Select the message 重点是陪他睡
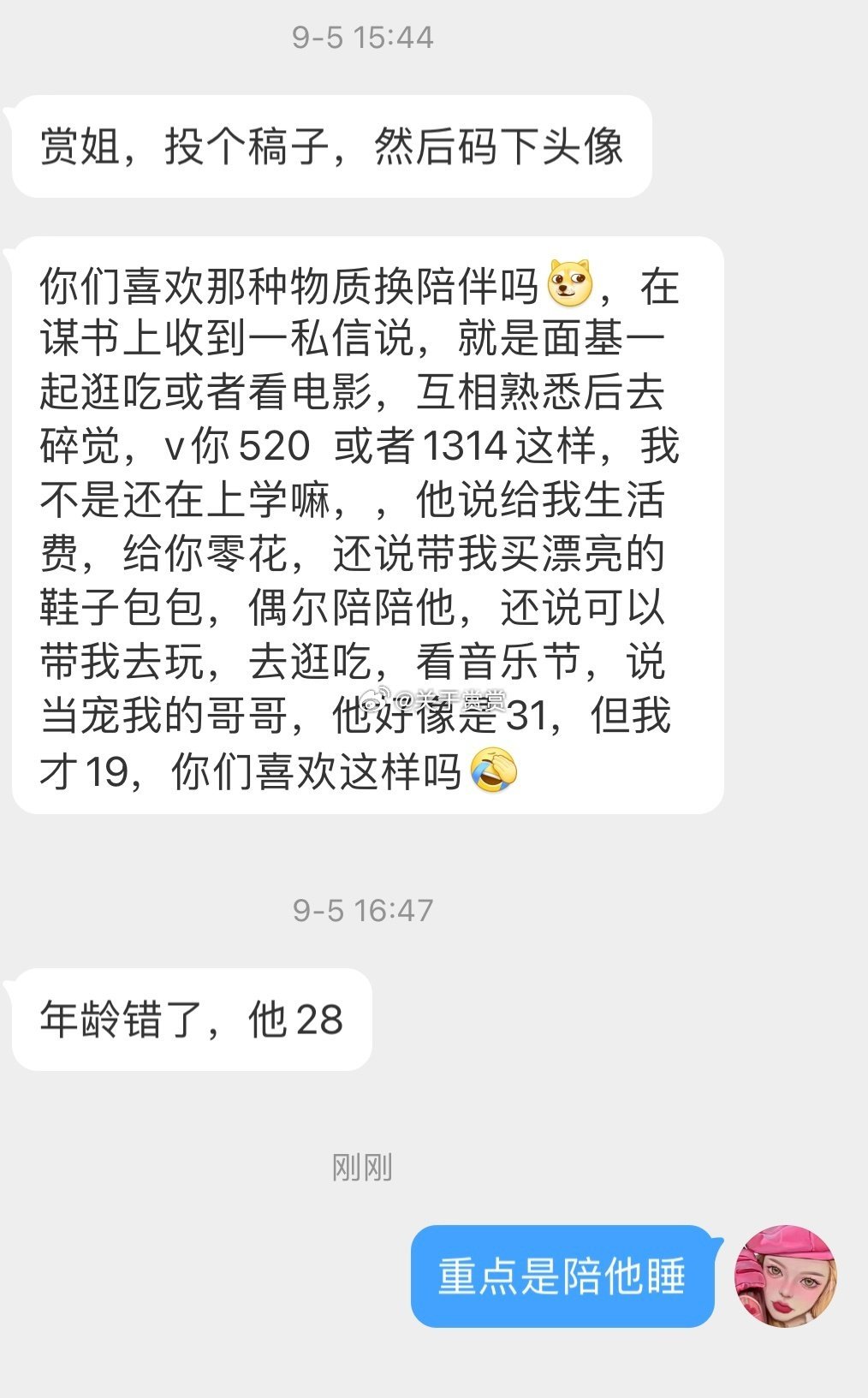 coord(561,1275)
